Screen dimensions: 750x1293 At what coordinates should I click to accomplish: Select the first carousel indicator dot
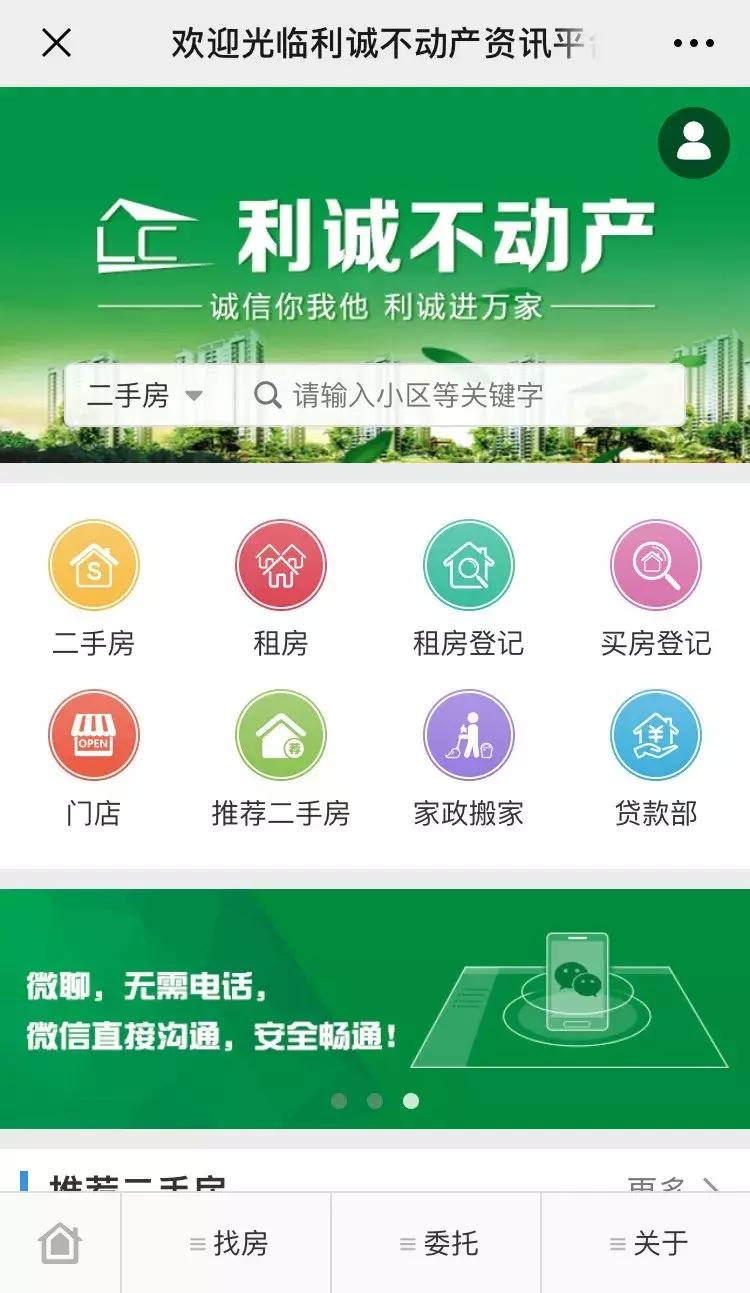click(x=341, y=1100)
